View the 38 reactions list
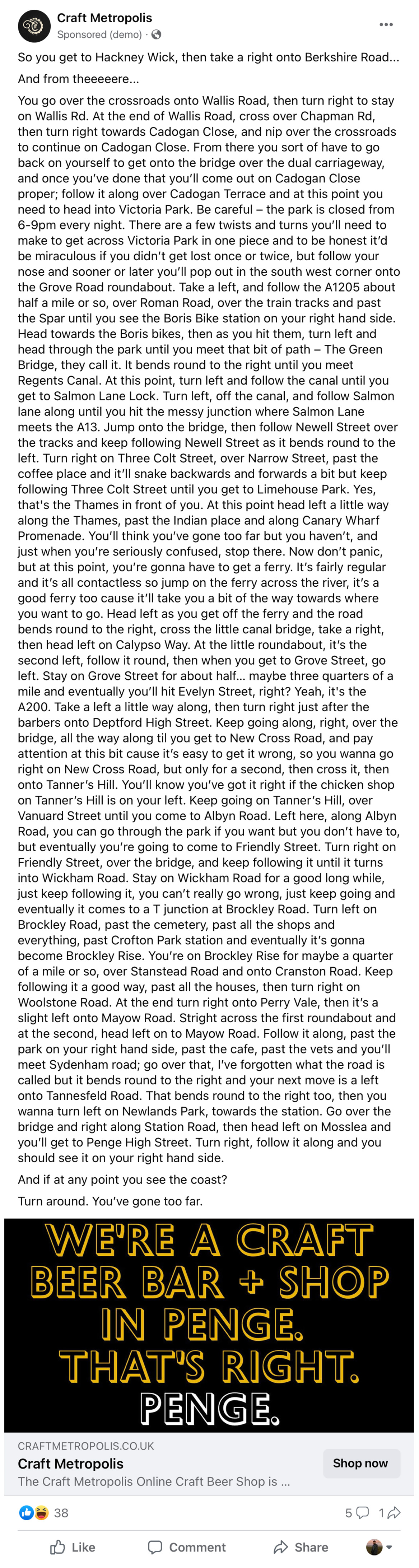Image resolution: width=419 pixels, height=1568 pixels. [43, 1513]
